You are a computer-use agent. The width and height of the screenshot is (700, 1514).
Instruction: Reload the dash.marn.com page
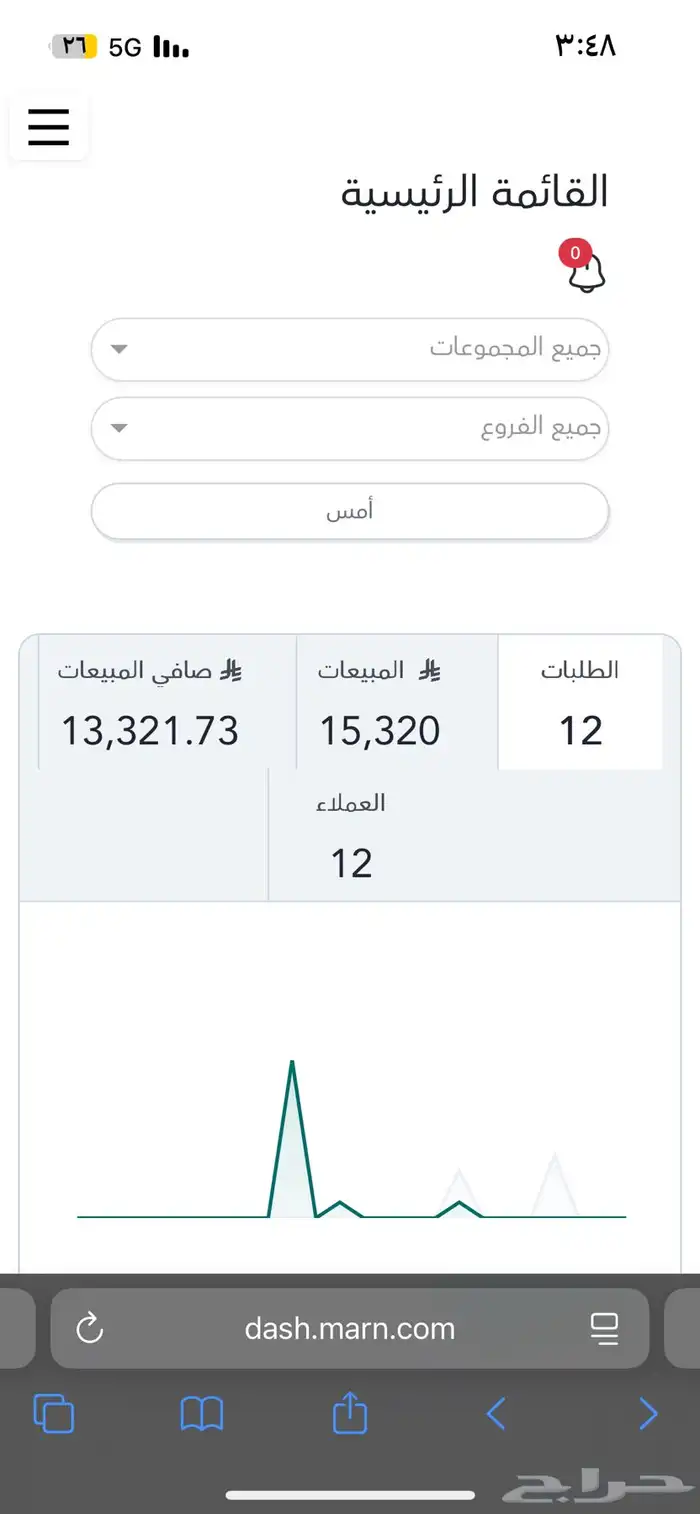(x=90, y=1328)
